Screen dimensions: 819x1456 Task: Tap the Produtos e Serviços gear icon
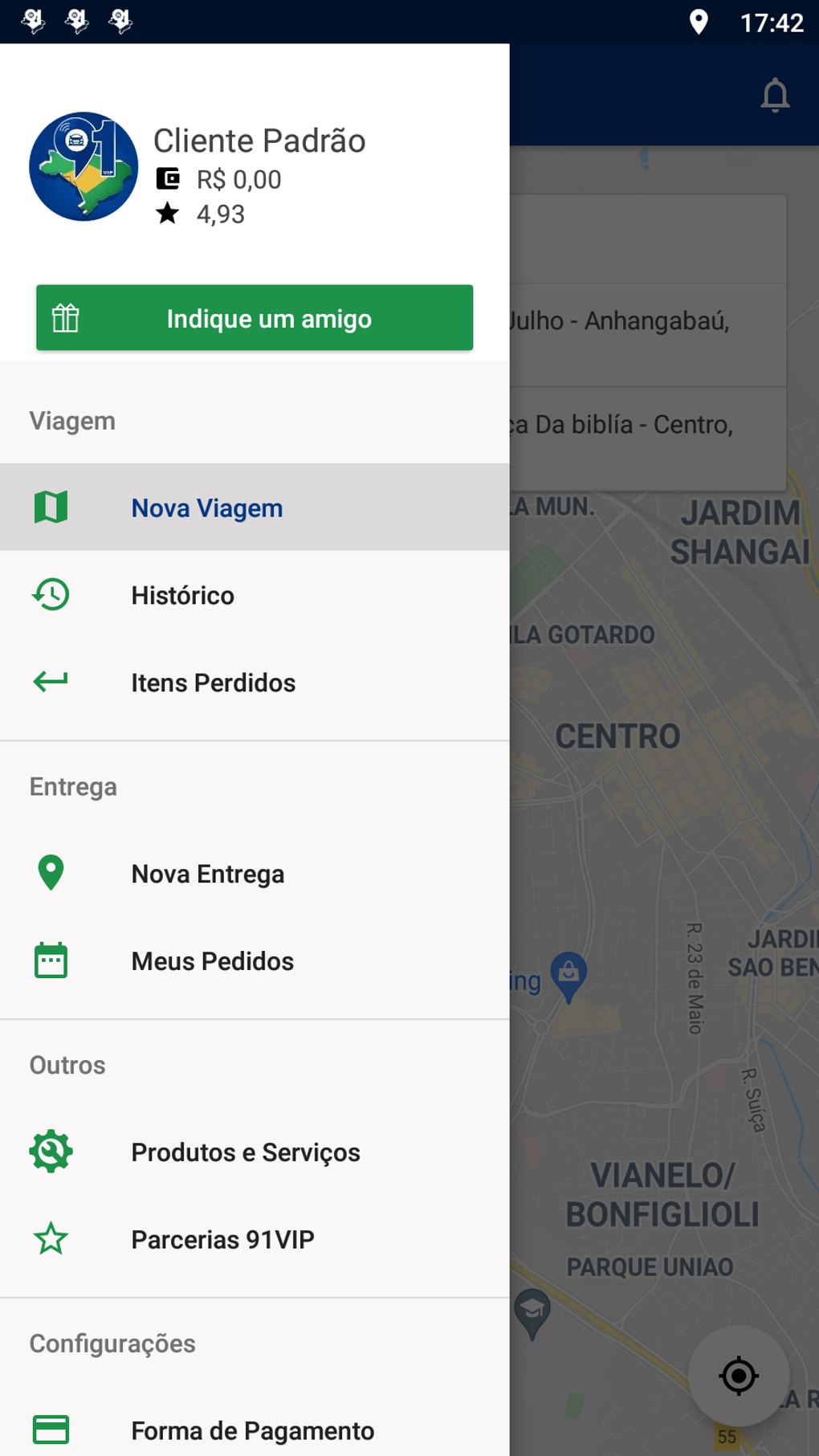click(x=51, y=1151)
